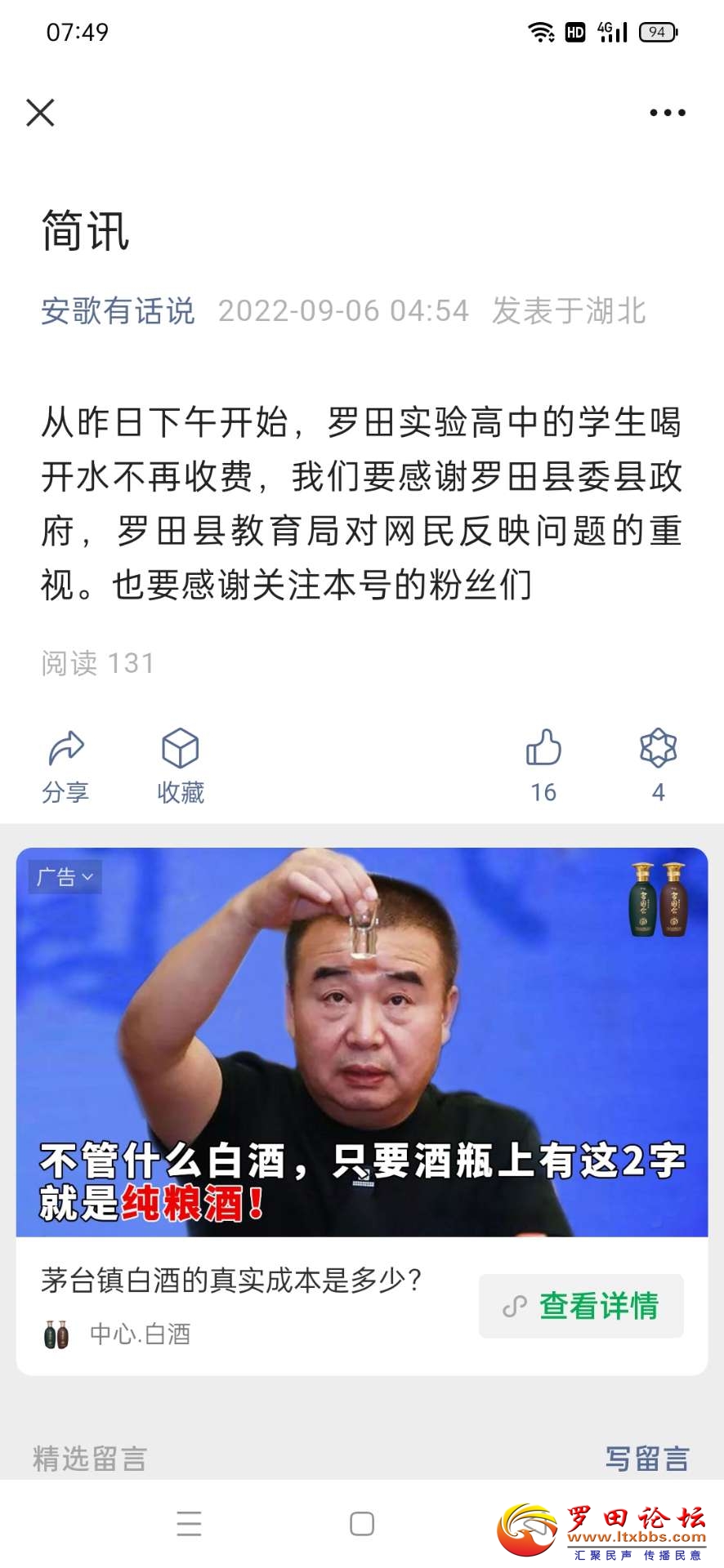Save the article with 收藏

pyautogui.click(x=181, y=766)
